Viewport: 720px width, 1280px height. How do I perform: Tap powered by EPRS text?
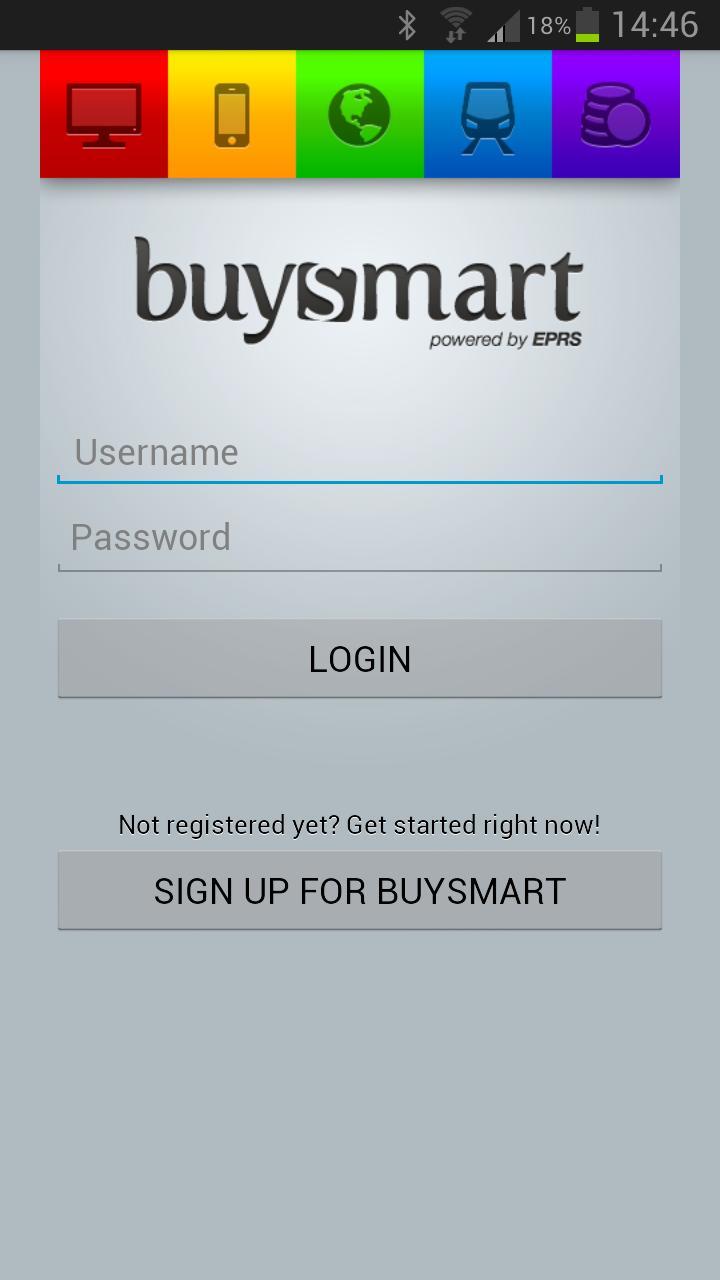[x=508, y=339]
